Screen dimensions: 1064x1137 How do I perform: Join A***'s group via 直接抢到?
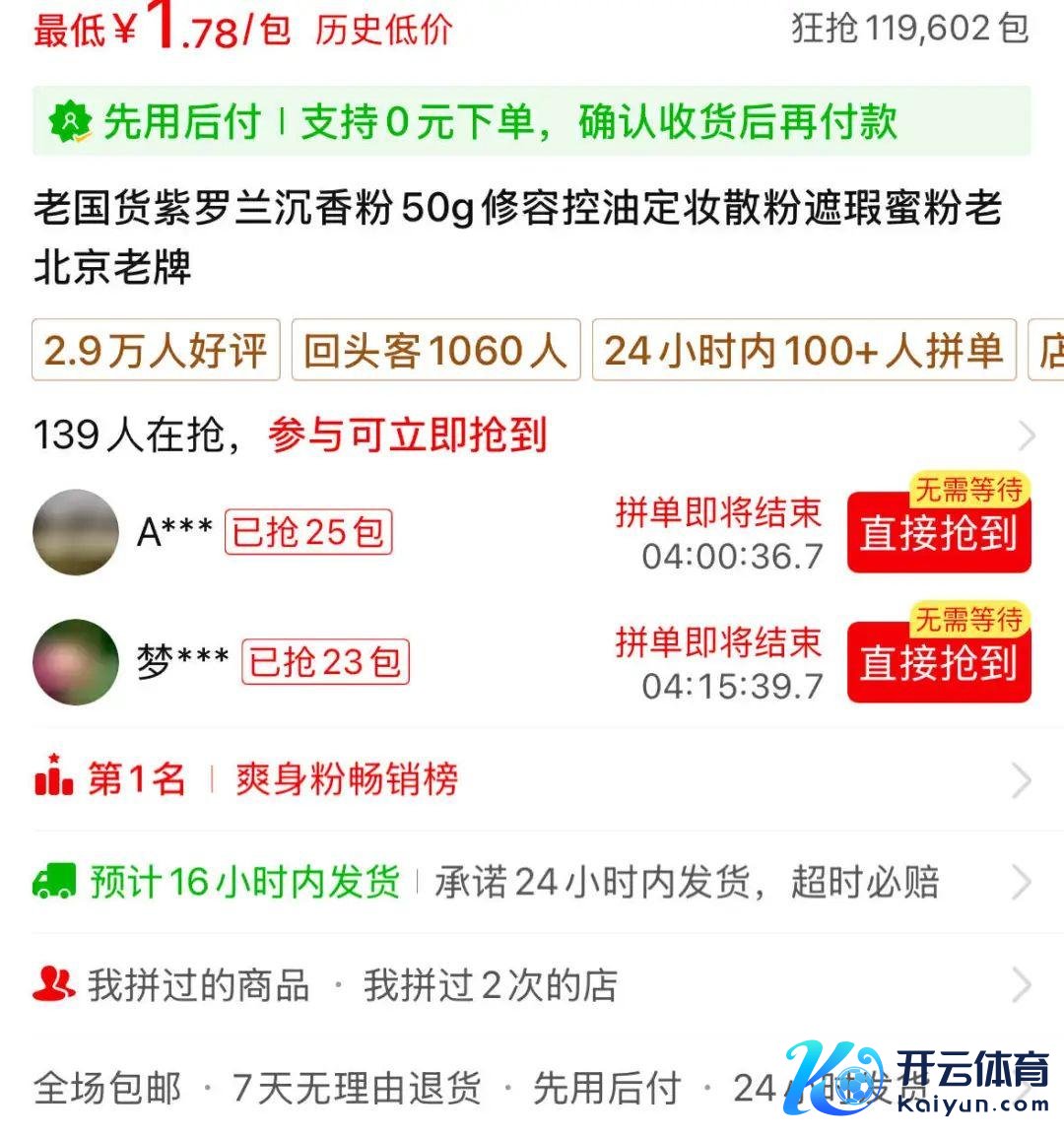(x=938, y=534)
